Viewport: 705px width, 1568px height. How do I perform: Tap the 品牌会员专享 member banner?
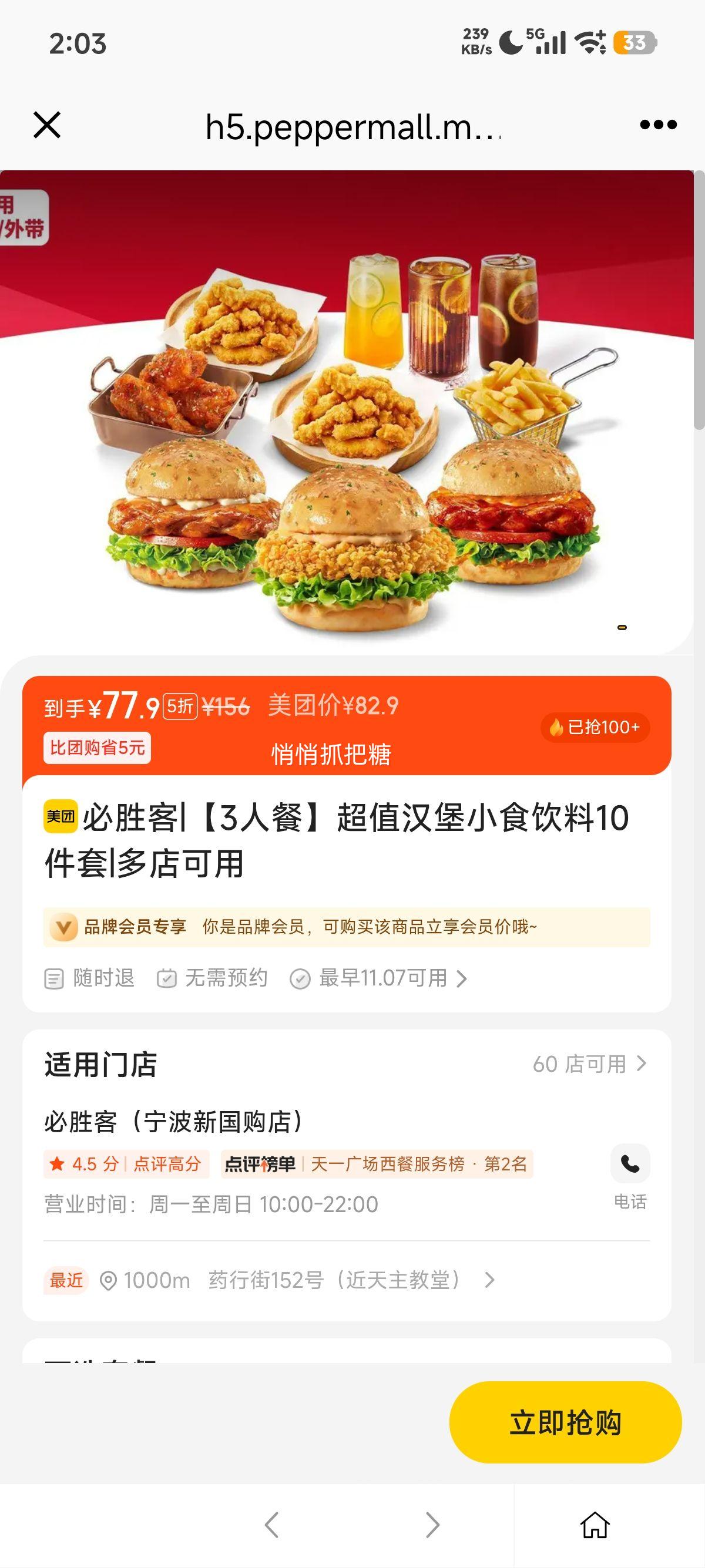coord(347,927)
